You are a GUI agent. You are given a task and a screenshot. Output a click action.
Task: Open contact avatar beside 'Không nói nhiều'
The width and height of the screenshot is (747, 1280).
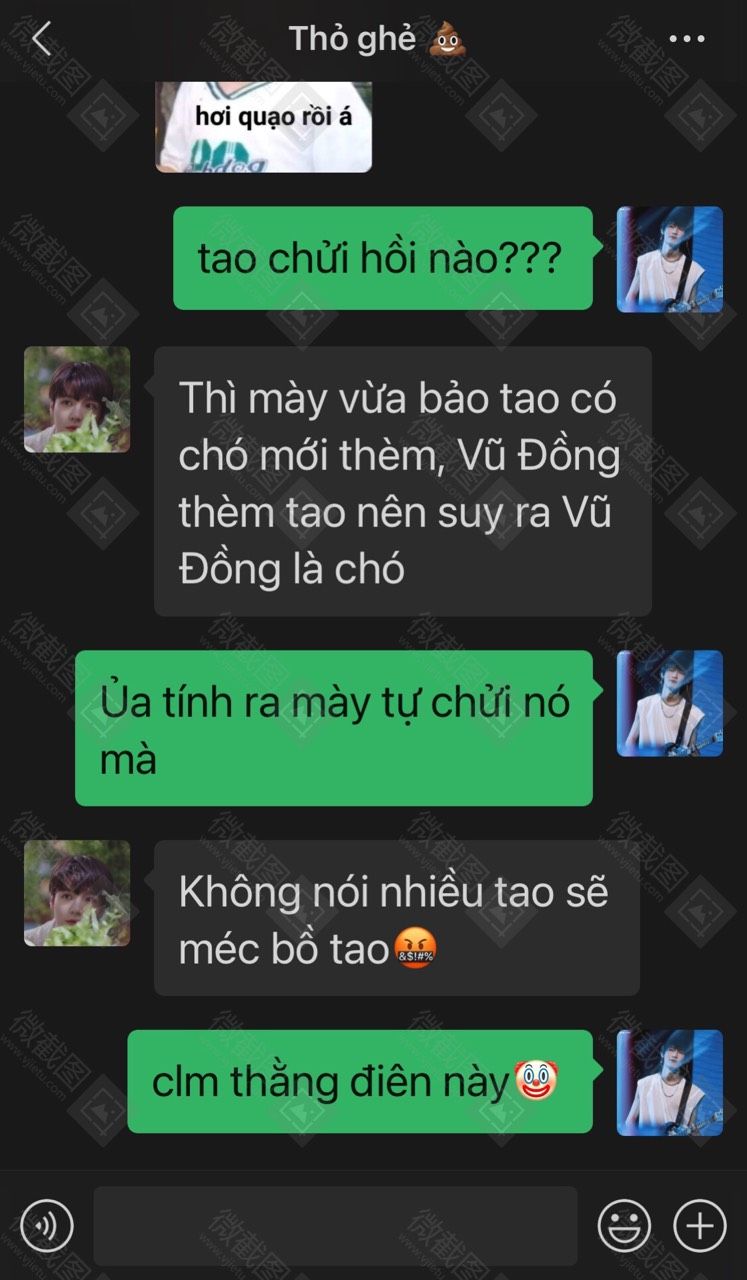point(77,893)
